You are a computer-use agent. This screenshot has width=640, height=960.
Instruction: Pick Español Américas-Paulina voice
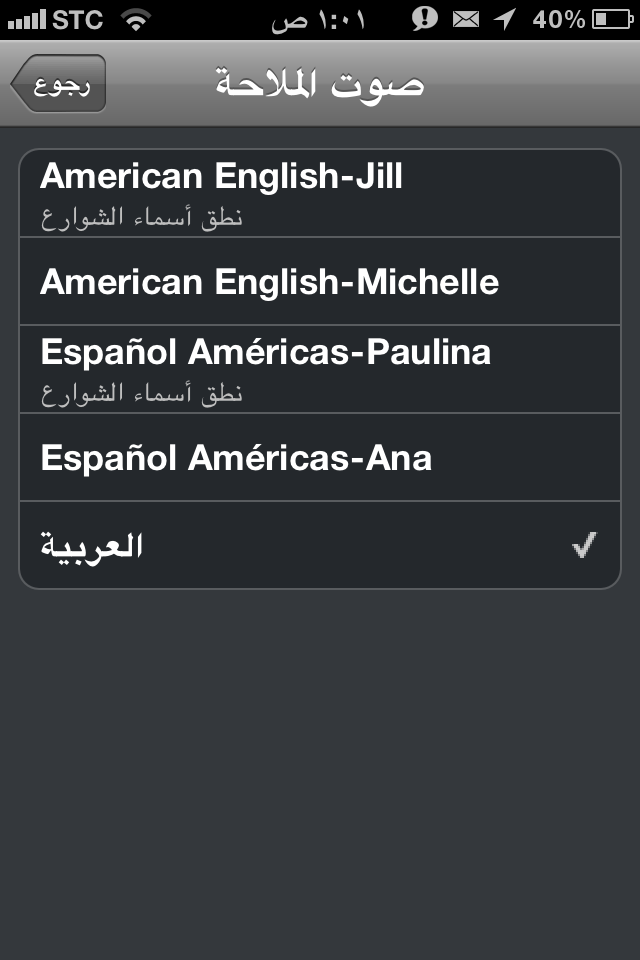pos(320,369)
